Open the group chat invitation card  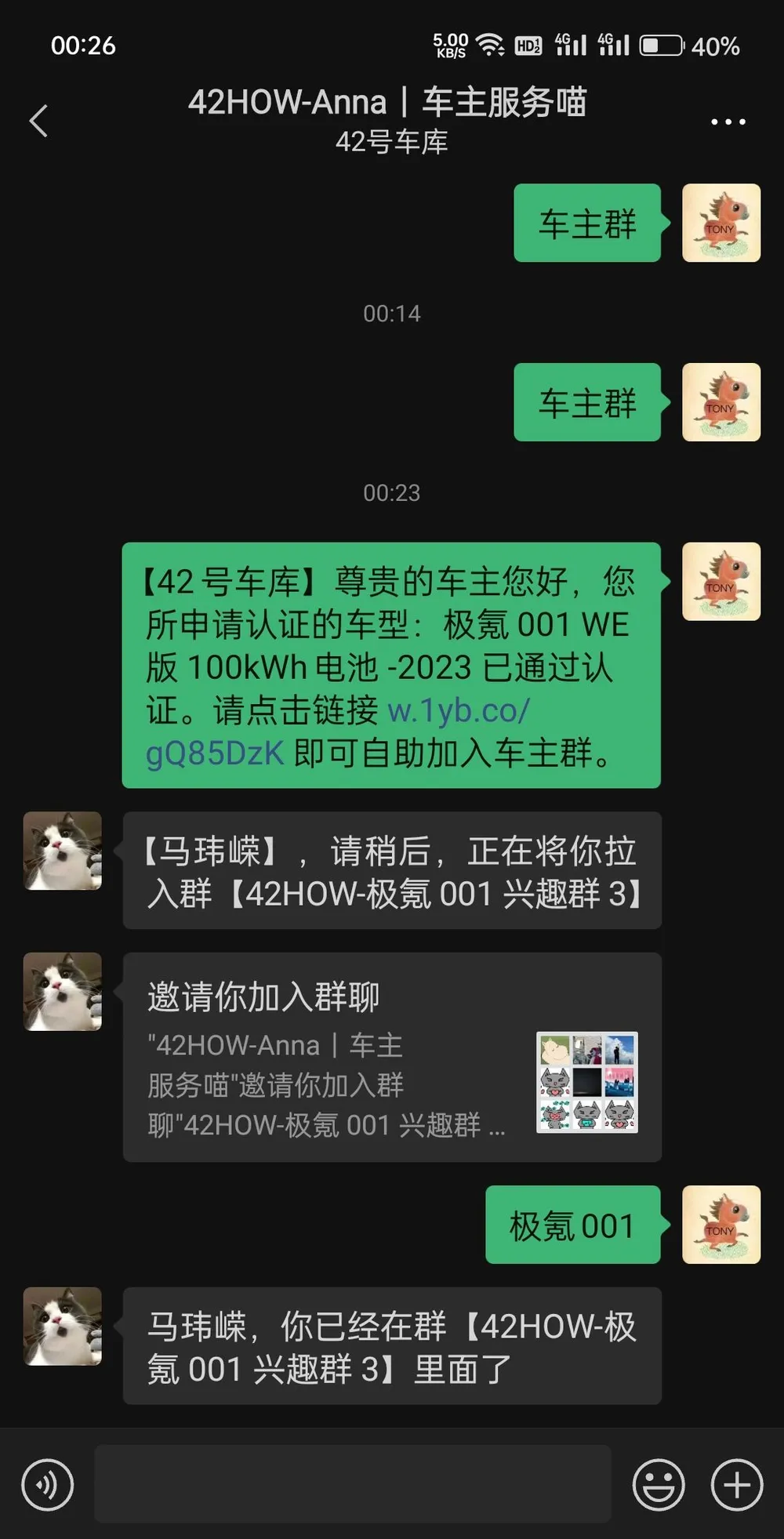click(392, 1057)
